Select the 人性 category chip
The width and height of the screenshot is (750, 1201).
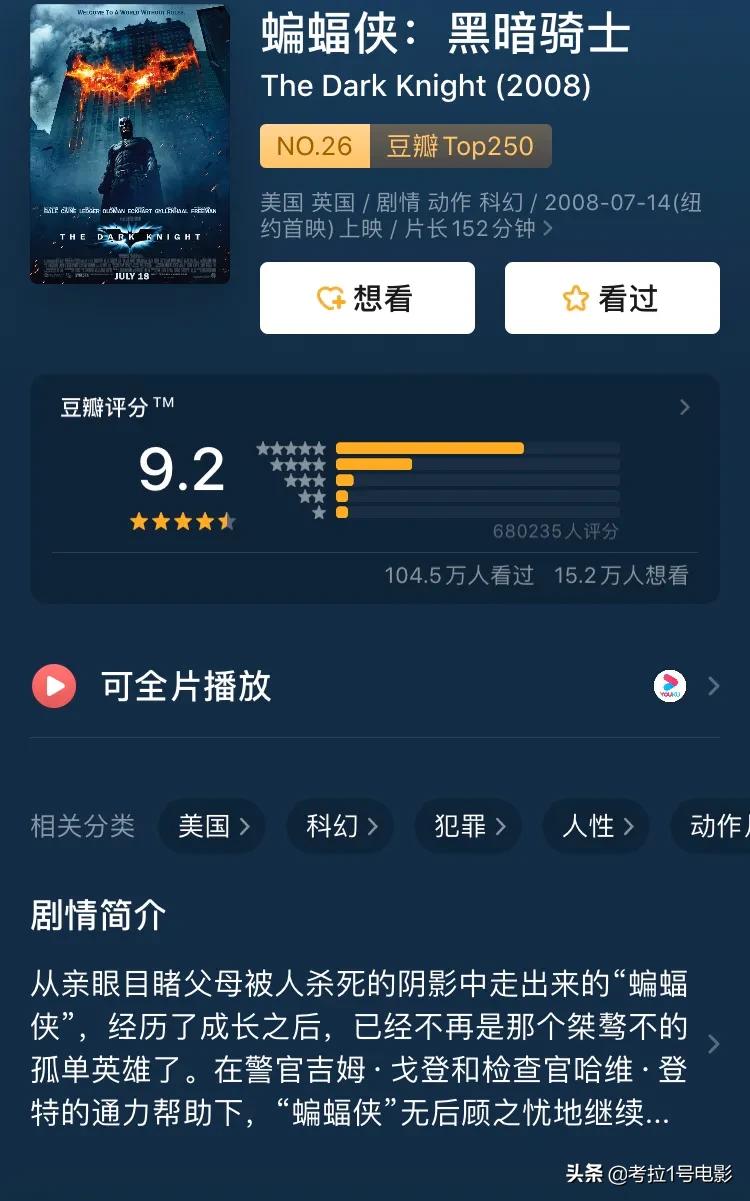[x=597, y=826]
